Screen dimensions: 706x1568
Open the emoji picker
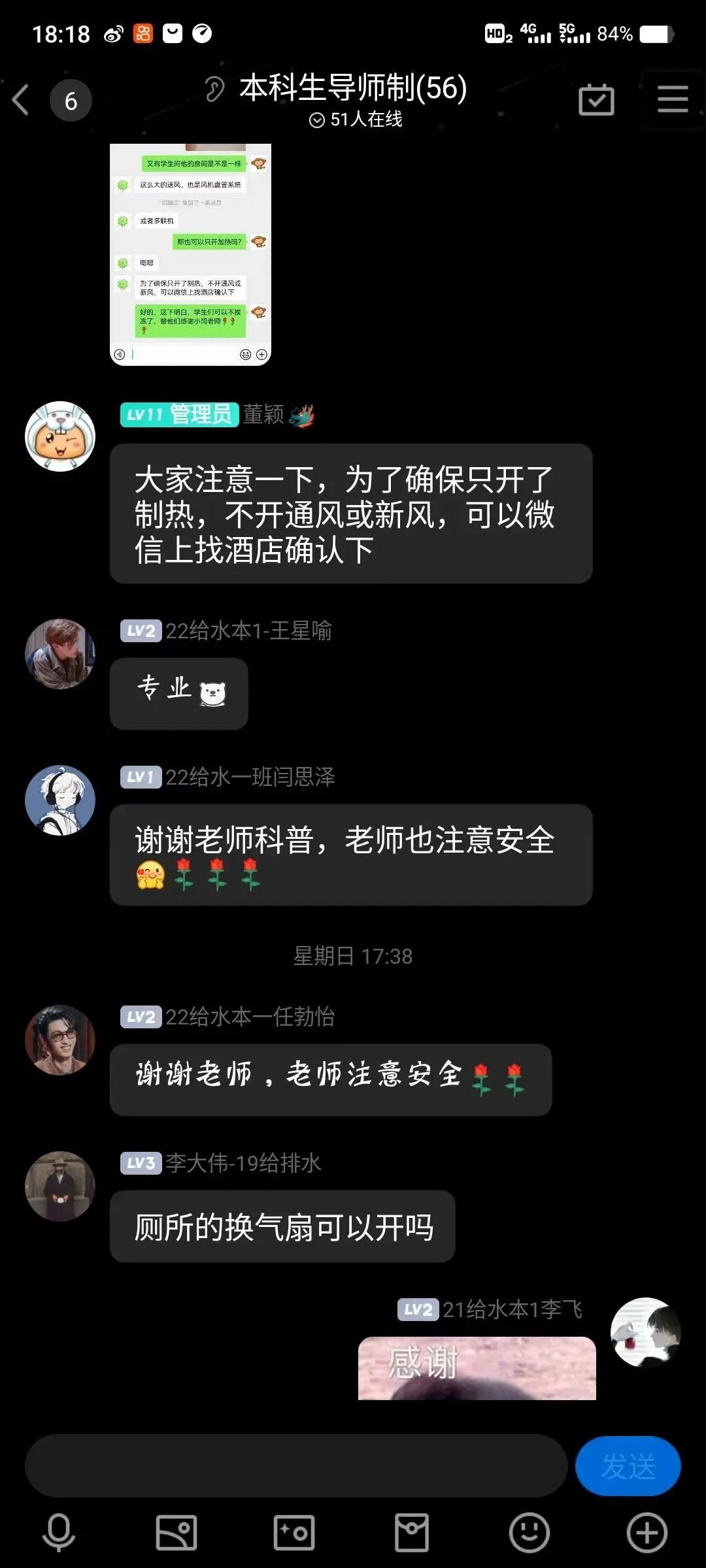529,1533
